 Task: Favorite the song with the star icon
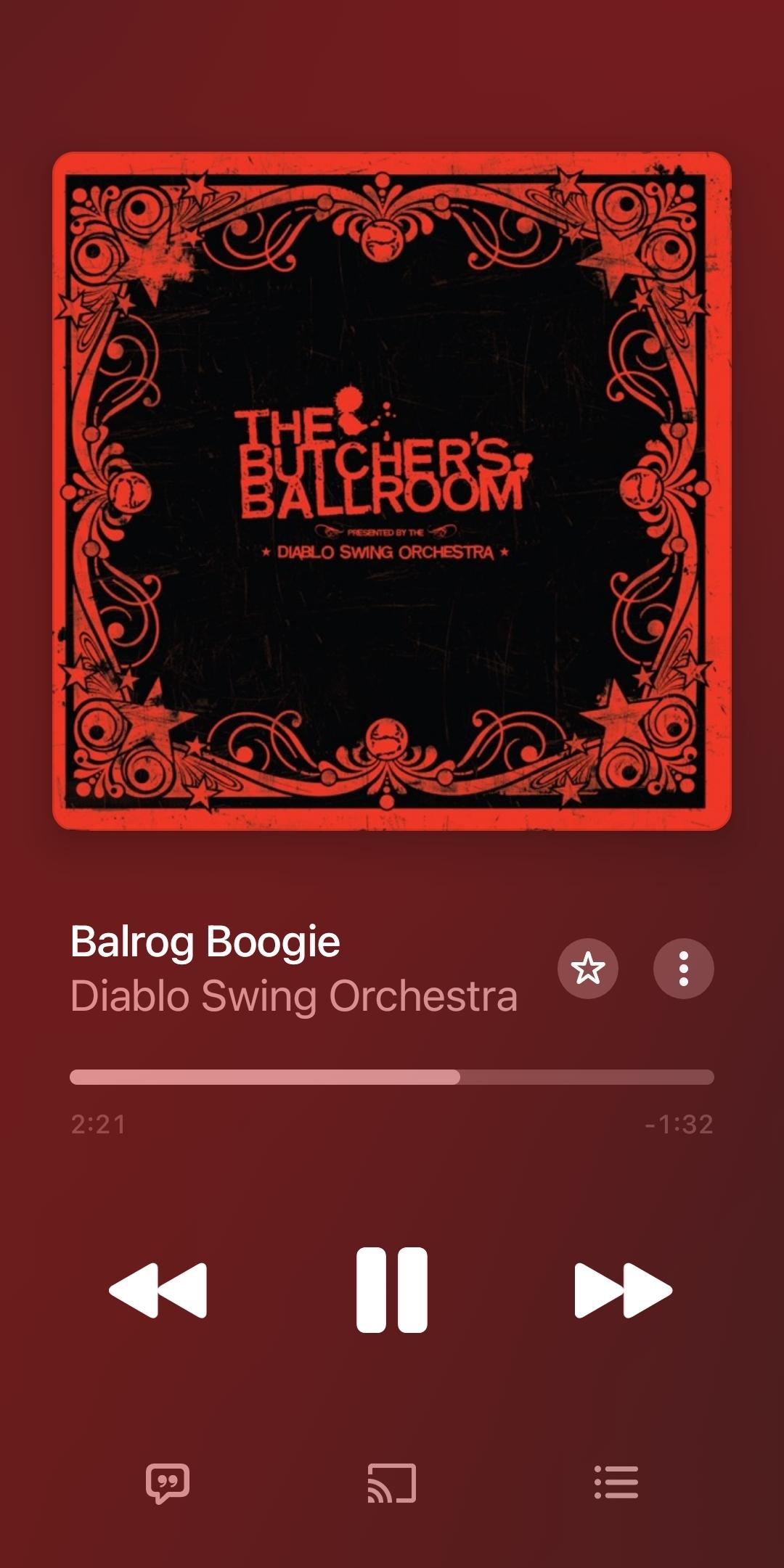587,969
